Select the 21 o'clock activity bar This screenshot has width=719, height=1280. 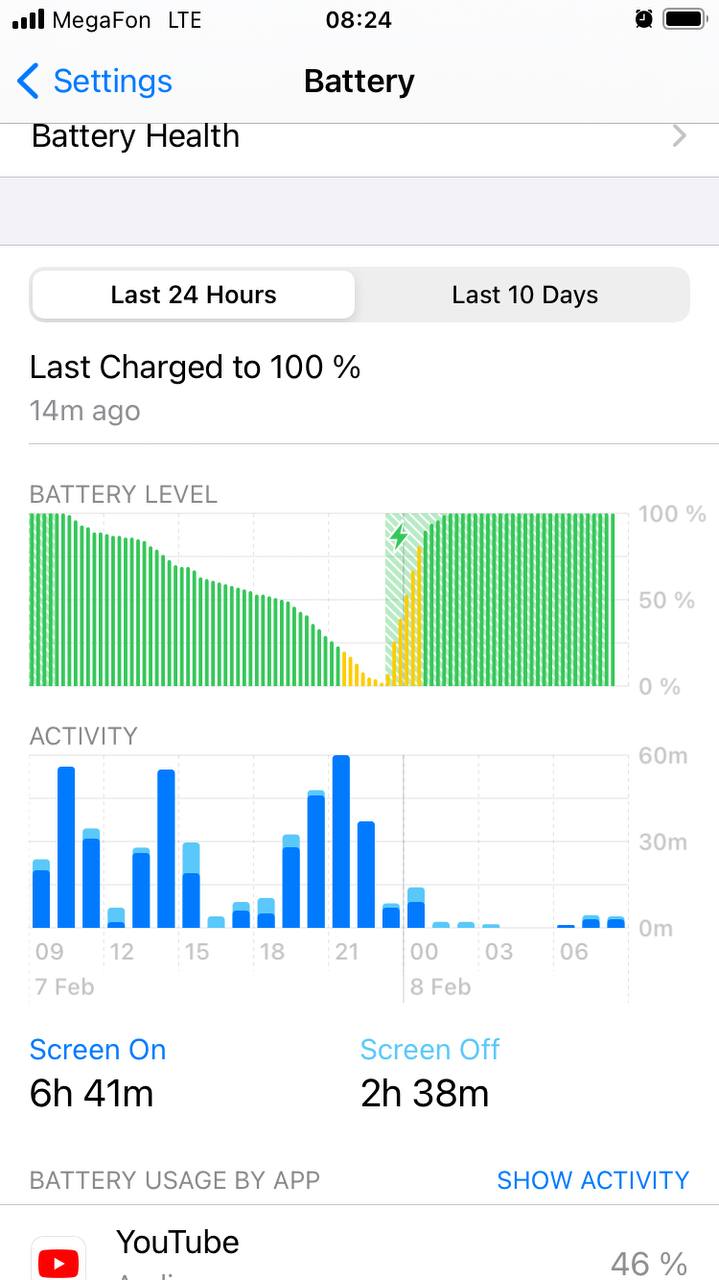pyautogui.click(x=341, y=841)
